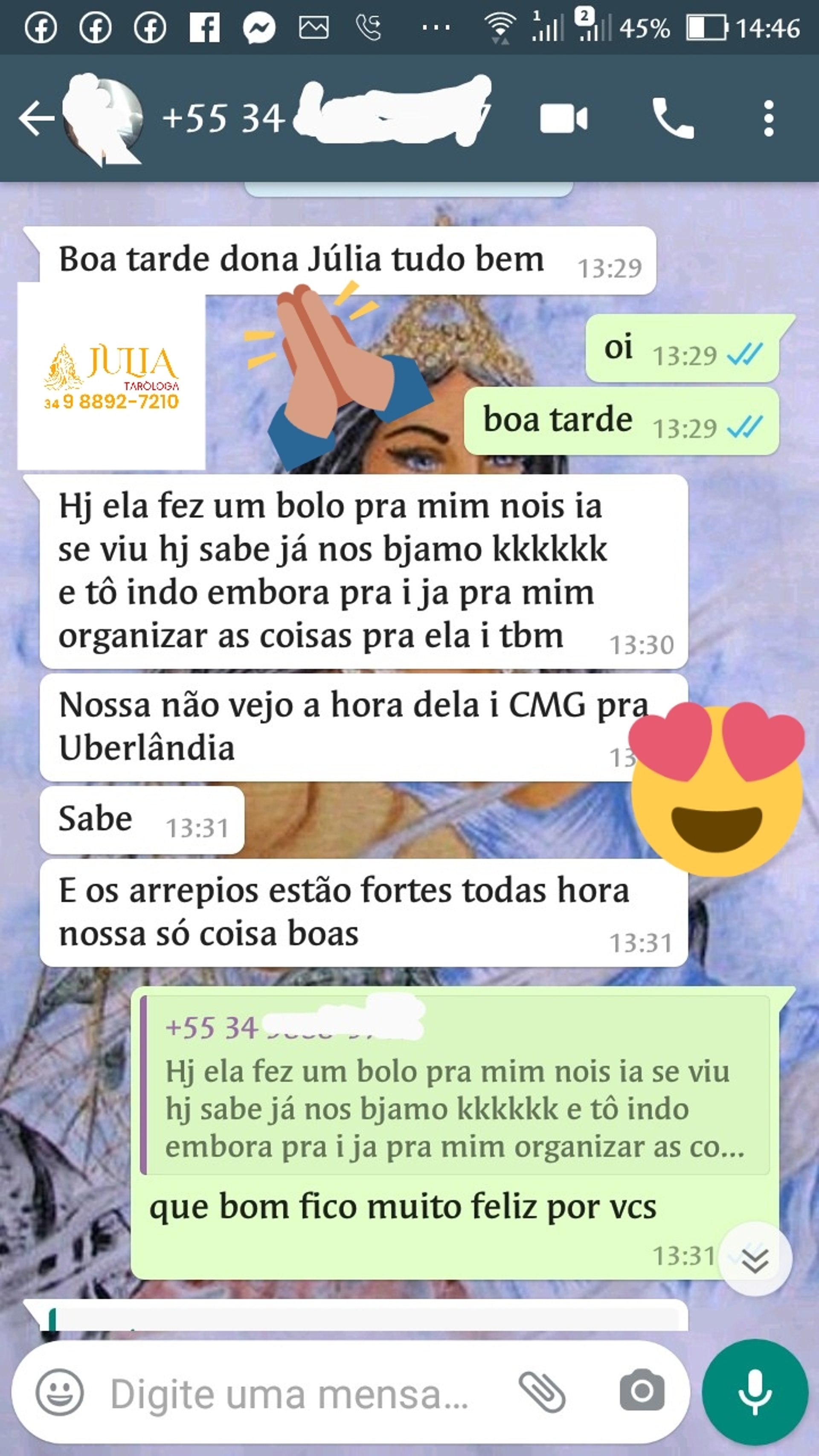Open the camera to send a photo
The image size is (819, 1456).
pyautogui.click(x=642, y=1392)
